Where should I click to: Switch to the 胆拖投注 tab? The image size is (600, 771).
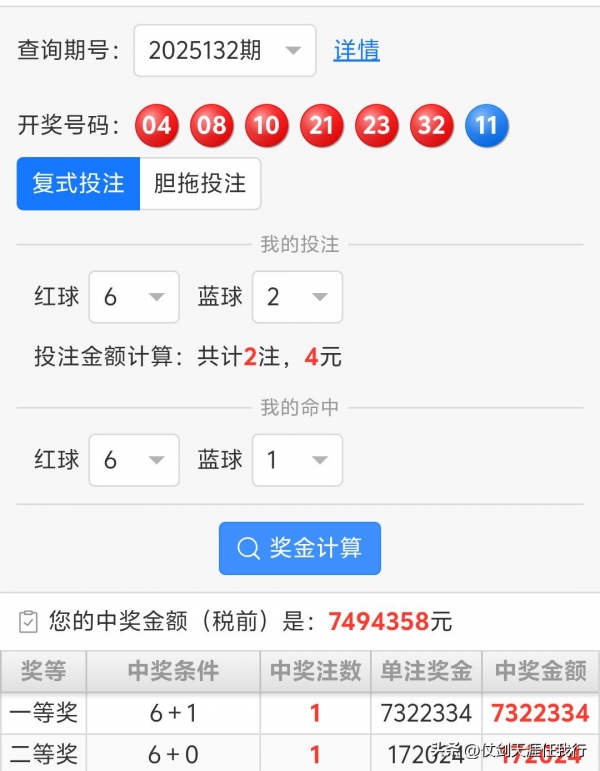tap(200, 184)
